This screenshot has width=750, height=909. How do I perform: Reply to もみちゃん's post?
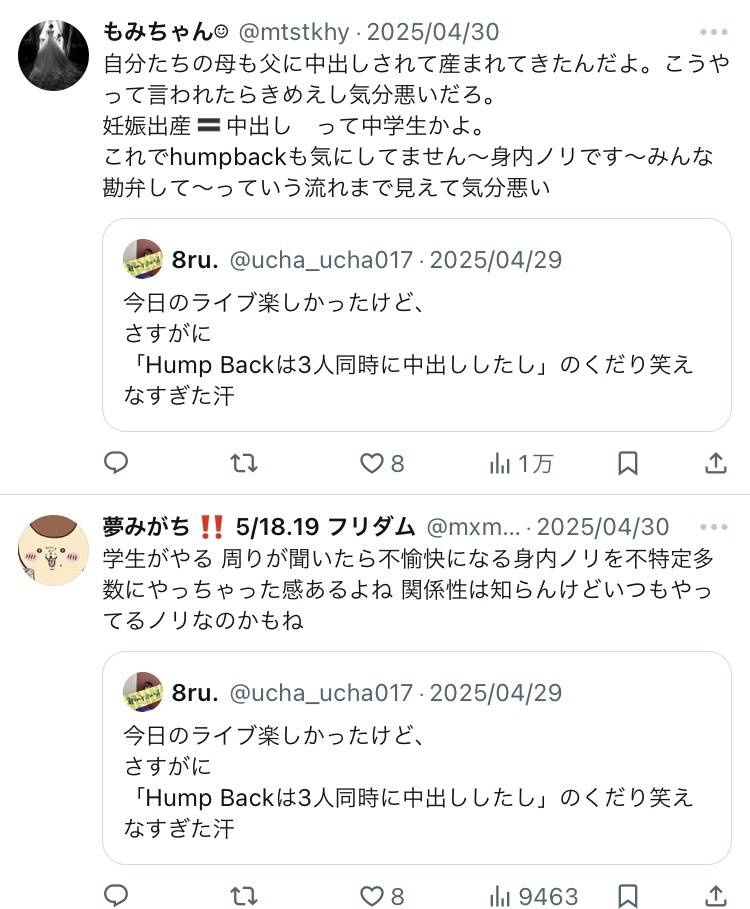117,463
